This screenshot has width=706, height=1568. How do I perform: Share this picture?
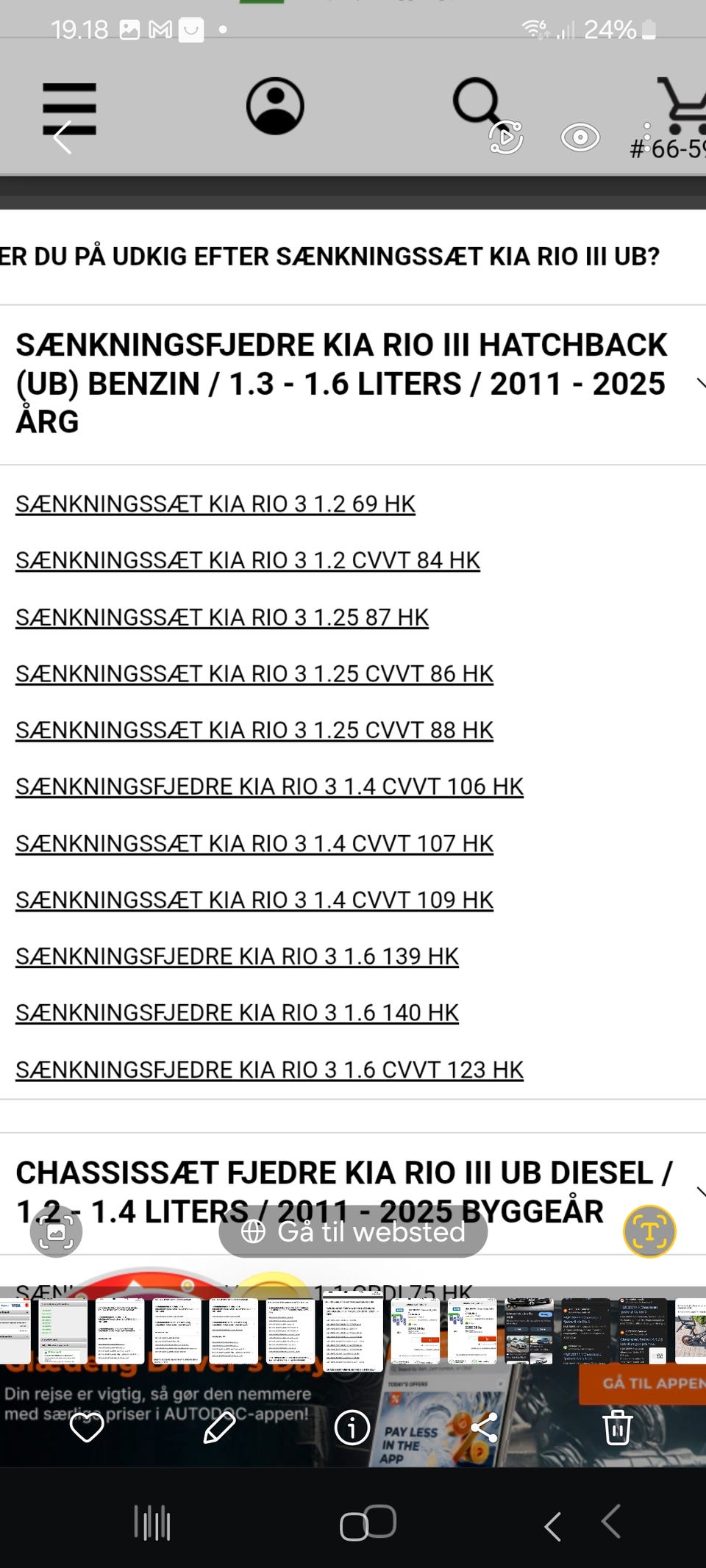click(484, 1428)
